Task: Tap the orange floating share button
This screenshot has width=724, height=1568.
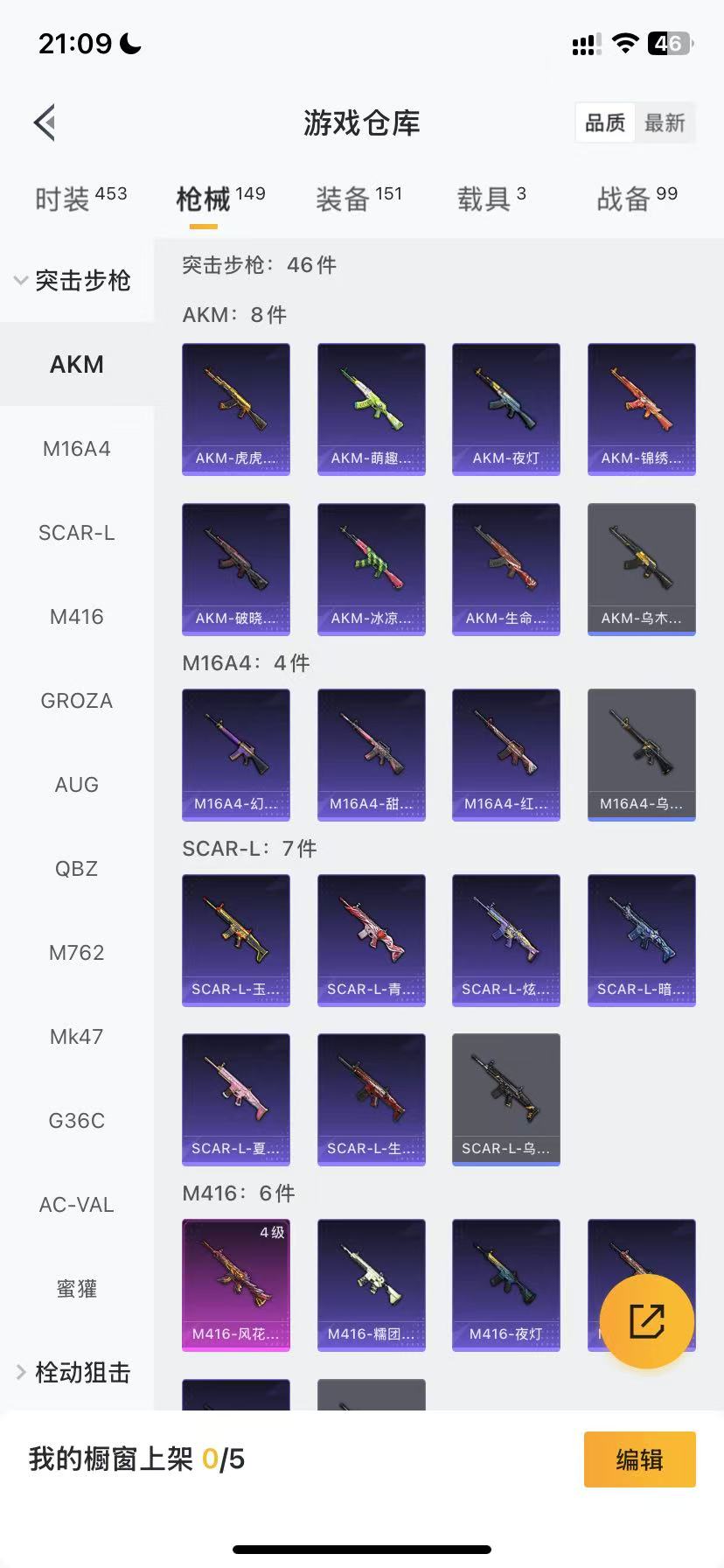Action: coord(647,1321)
